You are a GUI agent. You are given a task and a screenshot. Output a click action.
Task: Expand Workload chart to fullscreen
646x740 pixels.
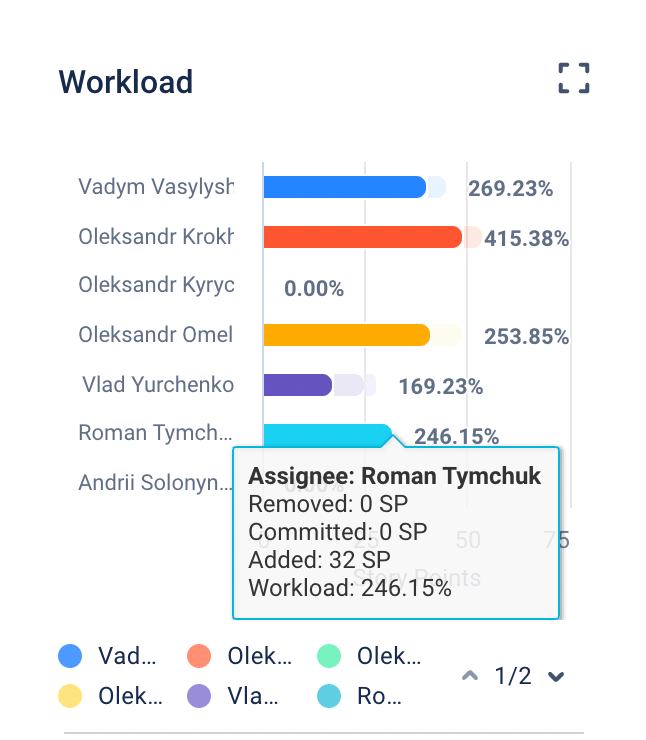(574, 79)
